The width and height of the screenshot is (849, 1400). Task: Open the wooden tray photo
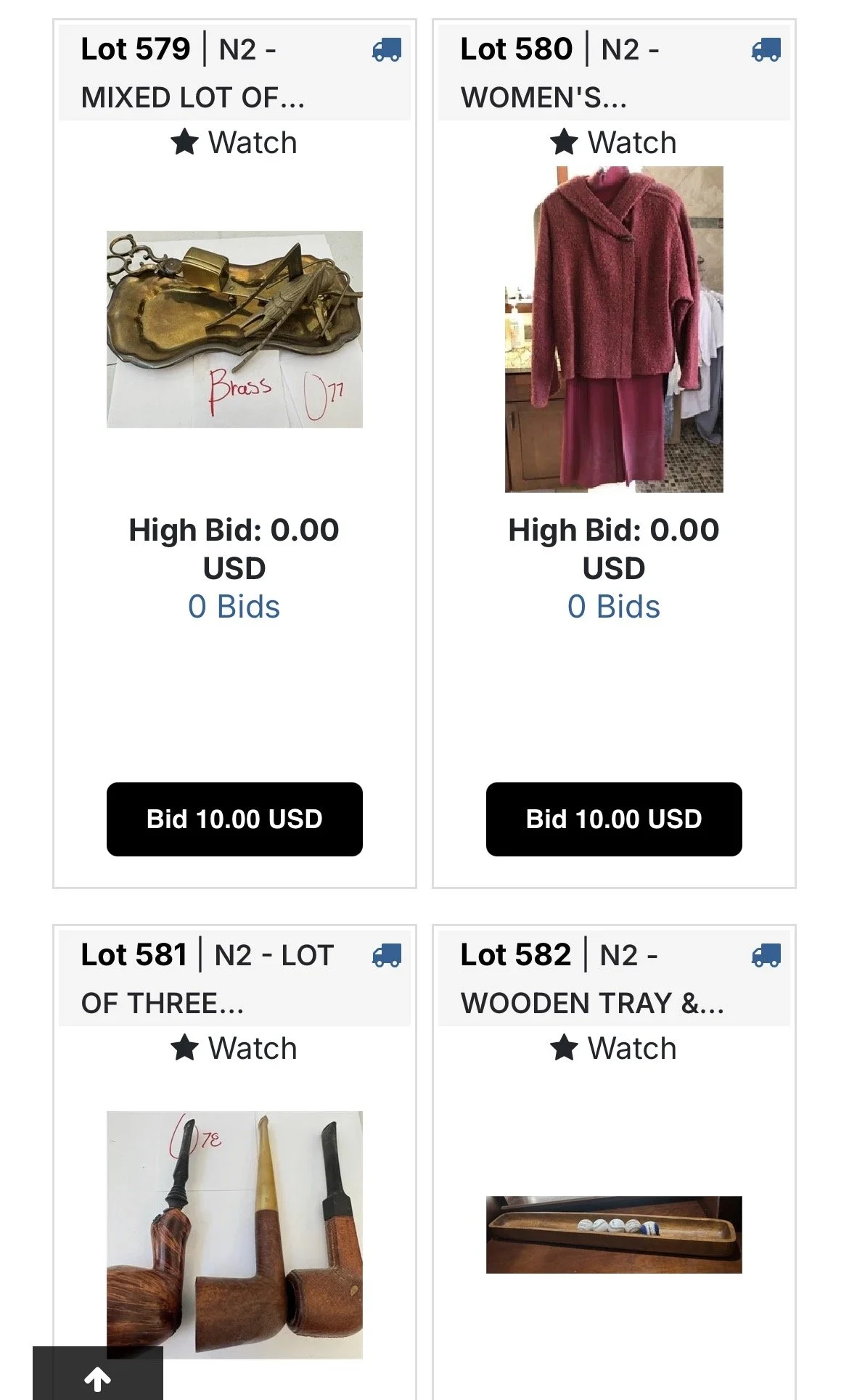(x=614, y=1235)
